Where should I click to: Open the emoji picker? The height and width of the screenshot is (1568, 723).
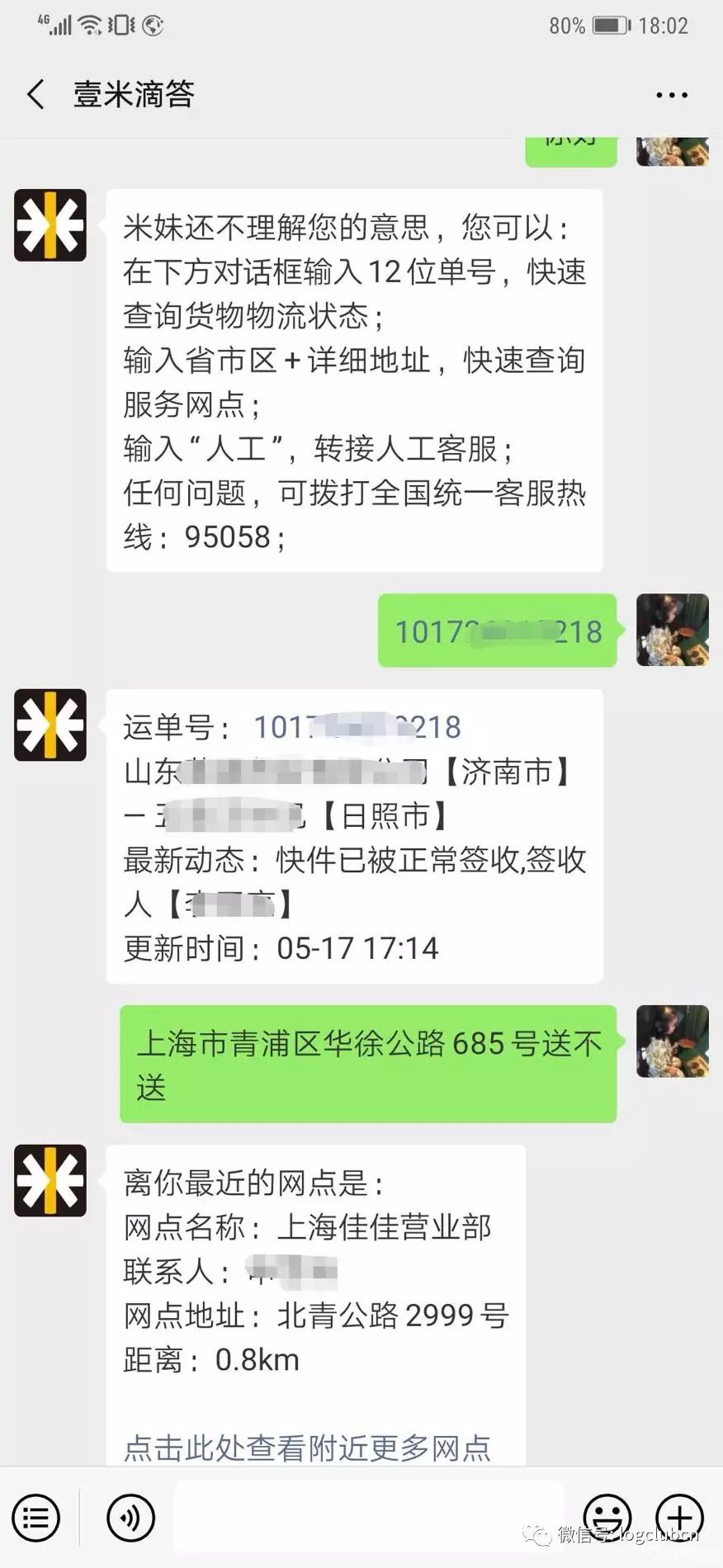click(607, 1515)
